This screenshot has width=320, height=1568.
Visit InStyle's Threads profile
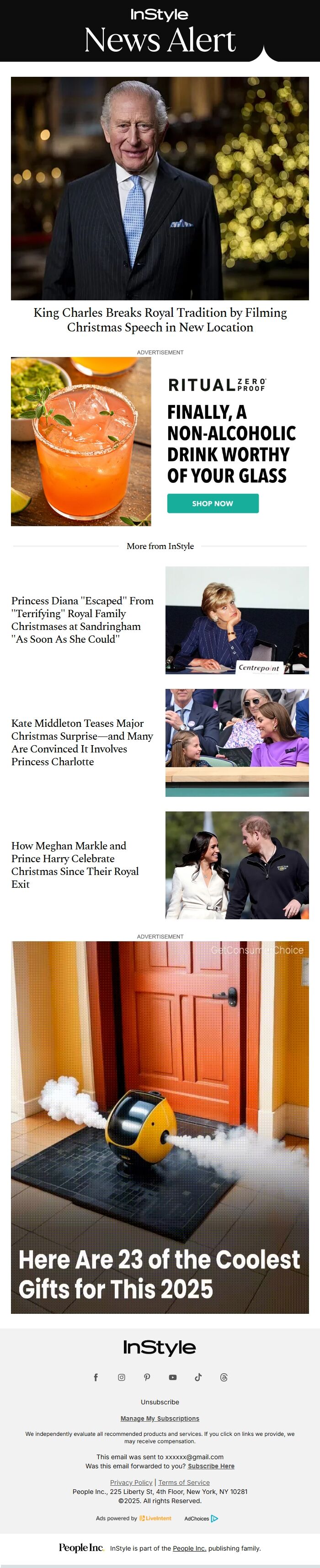[224, 1377]
